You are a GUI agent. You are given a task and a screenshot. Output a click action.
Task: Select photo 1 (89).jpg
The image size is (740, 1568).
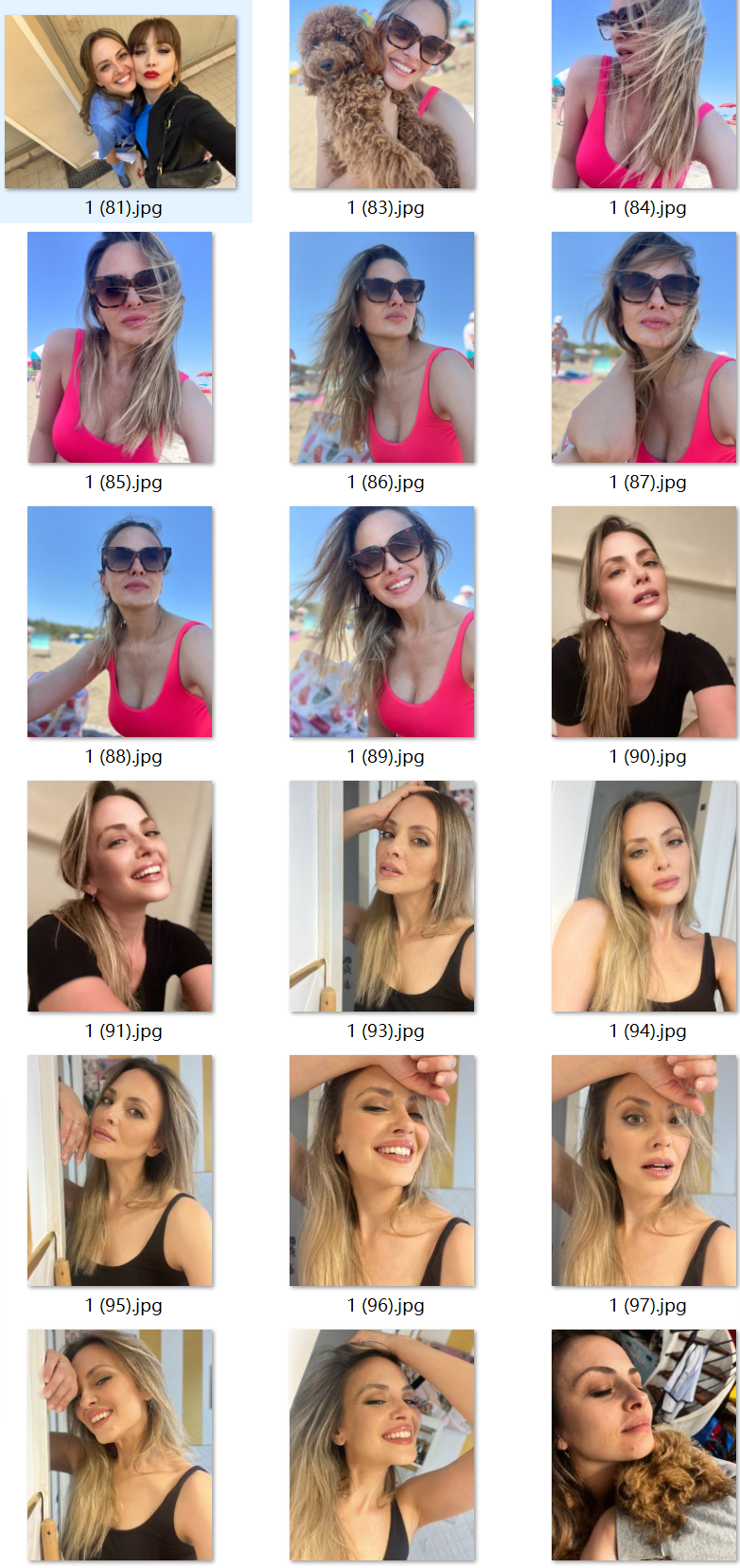pyautogui.click(x=382, y=622)
